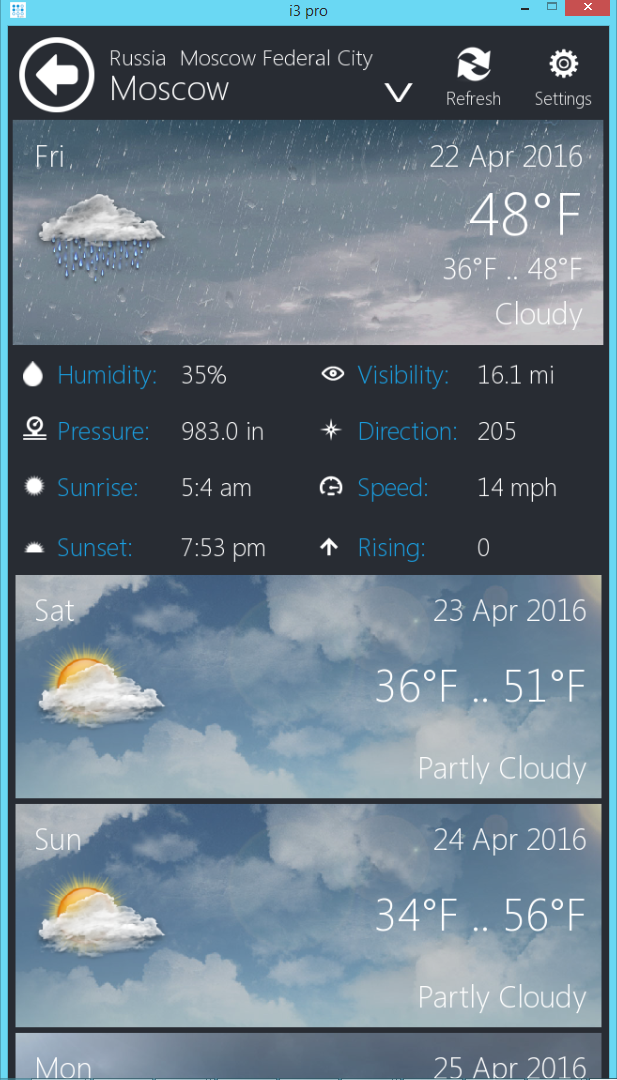617x1080 pixels.
Task: Open Monday 25 Apr forecast card
Action: [x=308, y=1056]
